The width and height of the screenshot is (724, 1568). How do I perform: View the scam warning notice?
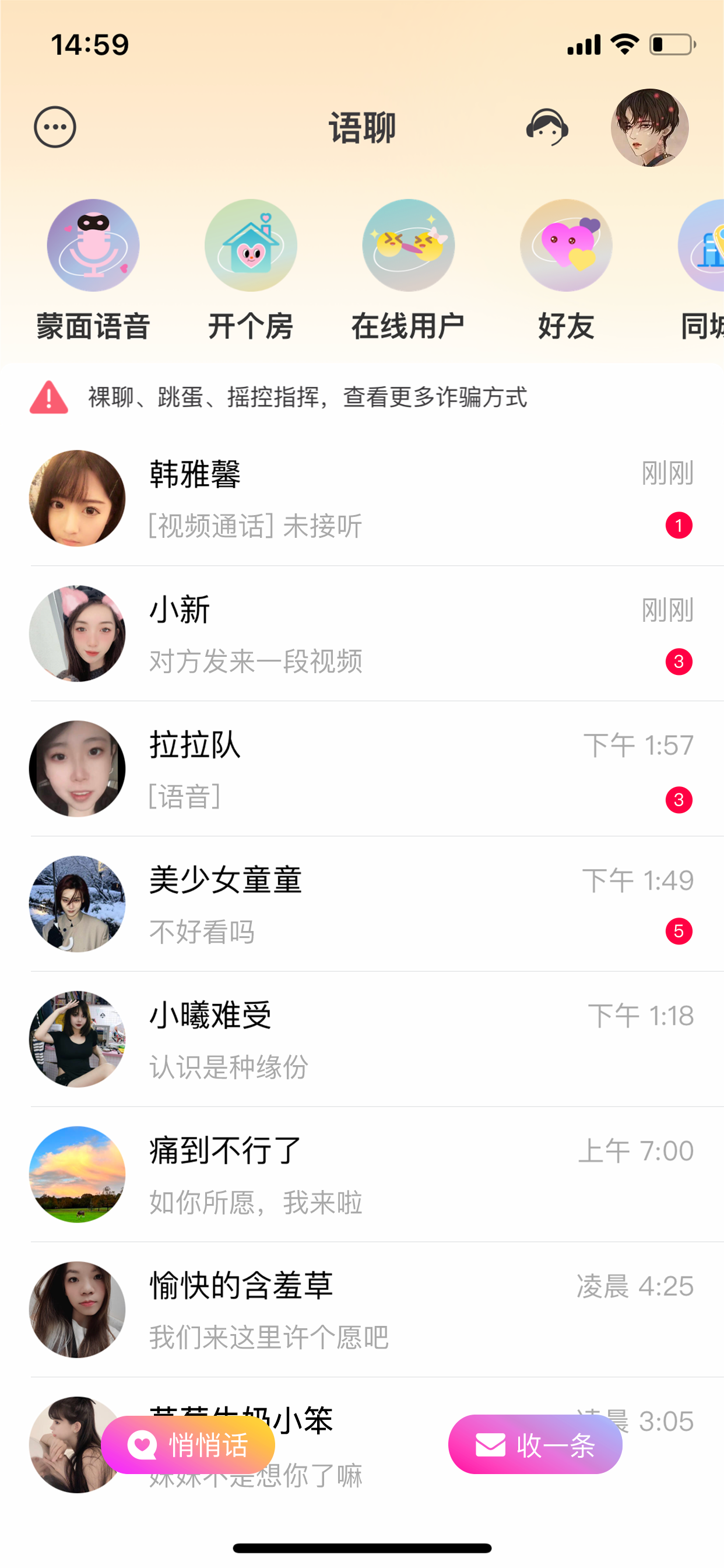(x=307, y=397)
